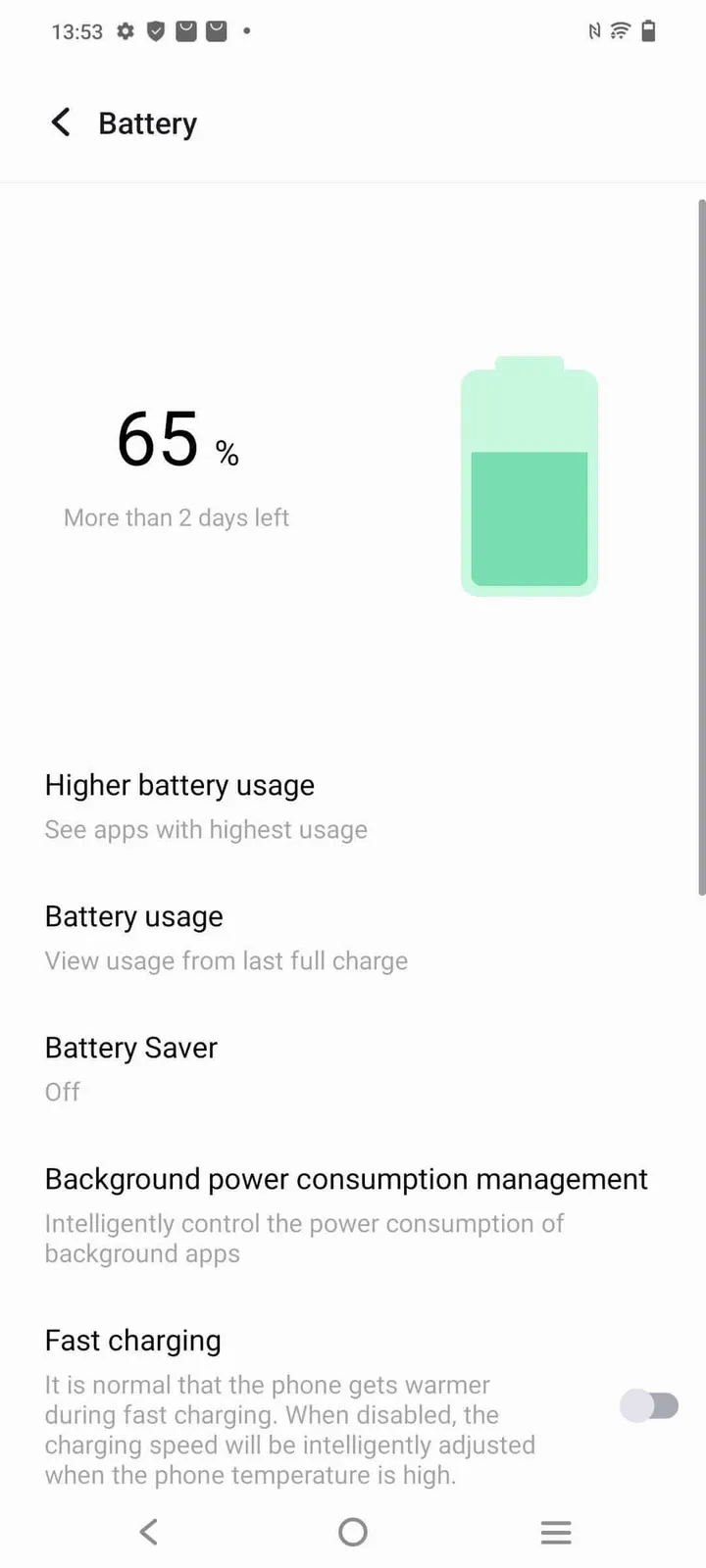Image resolution: width=706 pixels, height=1568 pixels.
Task: Open the first notification badge icon
Action: [186, 30]
